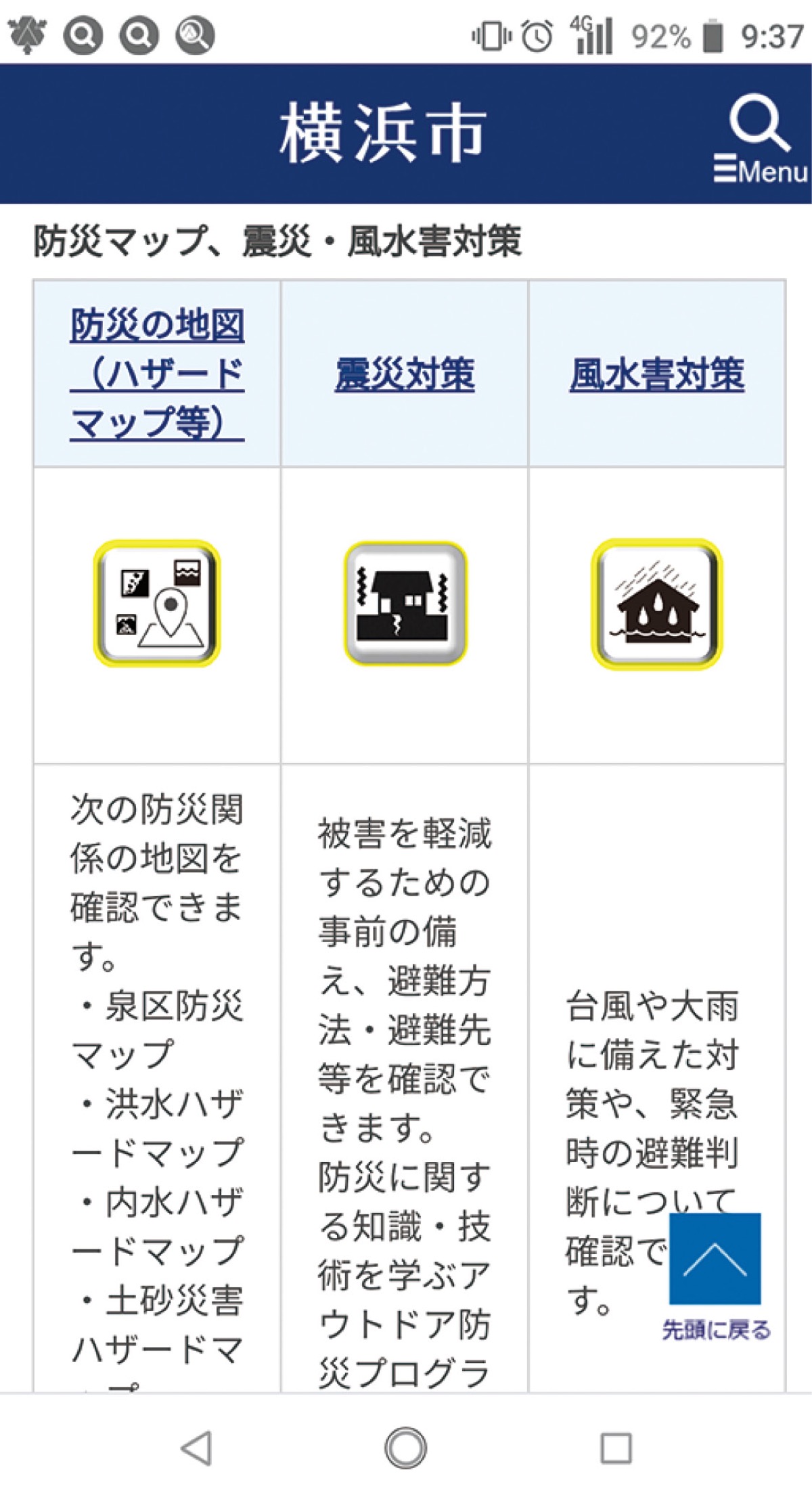The width and height of the screenshot is (812, 1512).
Task: Open the Menu drawer
Action: [761, 170]
